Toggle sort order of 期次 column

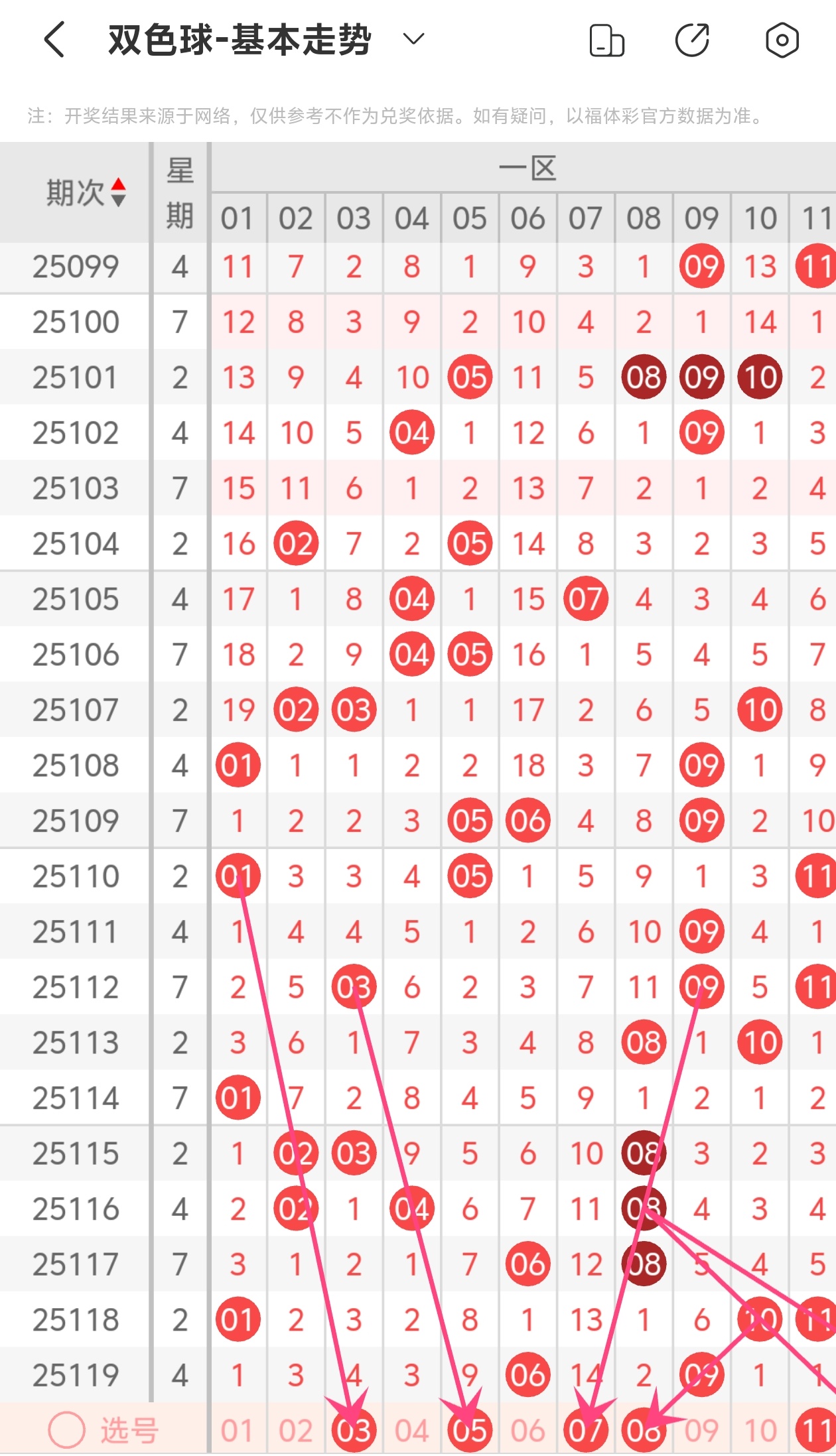point(118,192)
